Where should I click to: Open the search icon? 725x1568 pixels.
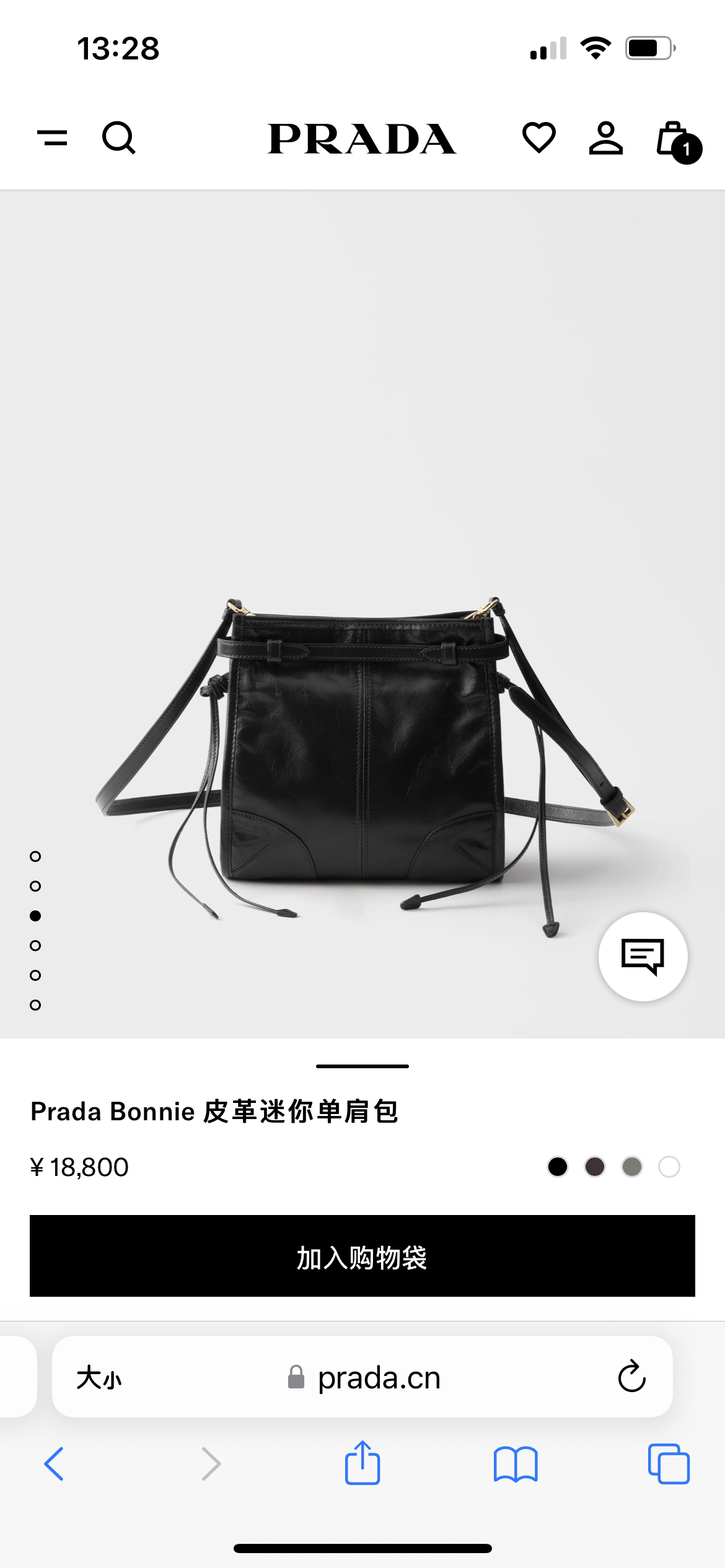118,137
